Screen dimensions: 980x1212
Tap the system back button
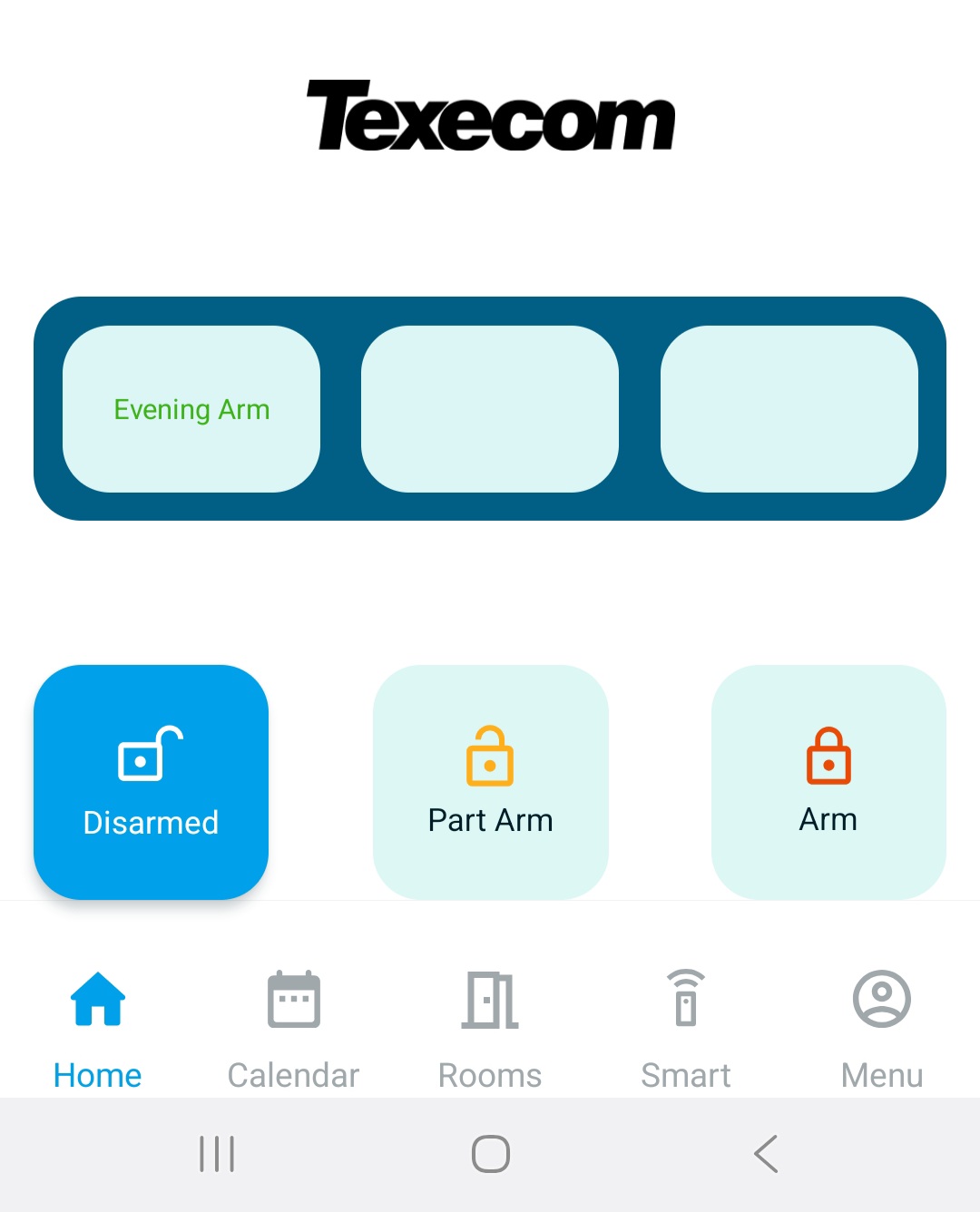(766, 1154)
